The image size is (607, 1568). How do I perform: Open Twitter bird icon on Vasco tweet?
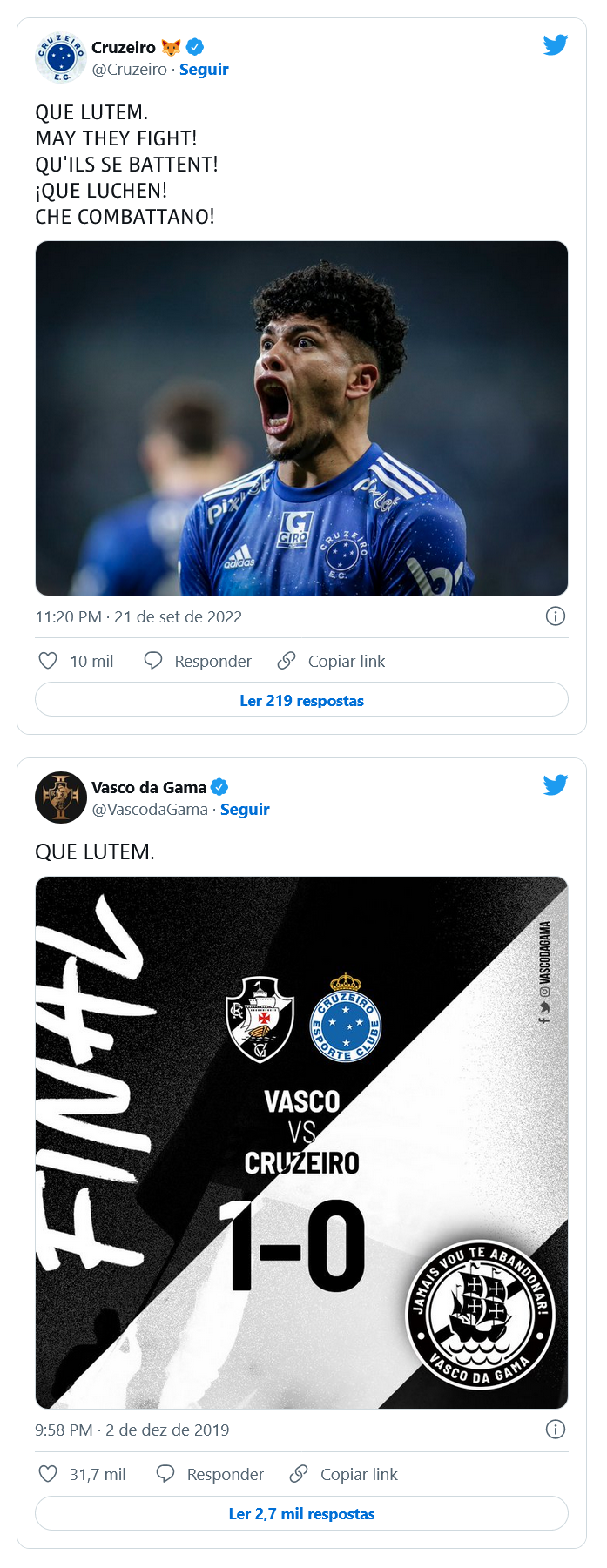tap(555, 785)
